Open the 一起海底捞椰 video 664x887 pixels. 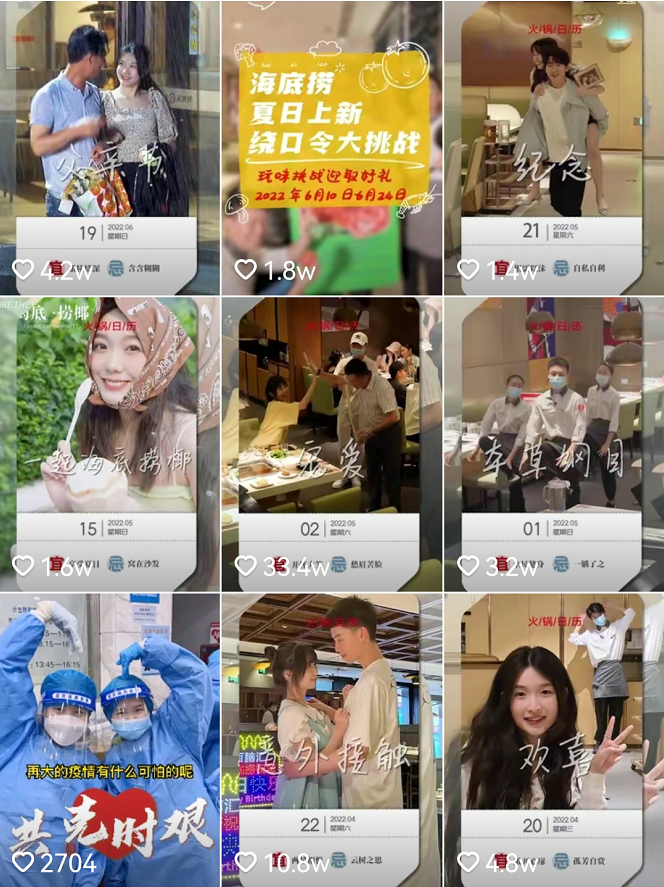click(x=109, y=435)
